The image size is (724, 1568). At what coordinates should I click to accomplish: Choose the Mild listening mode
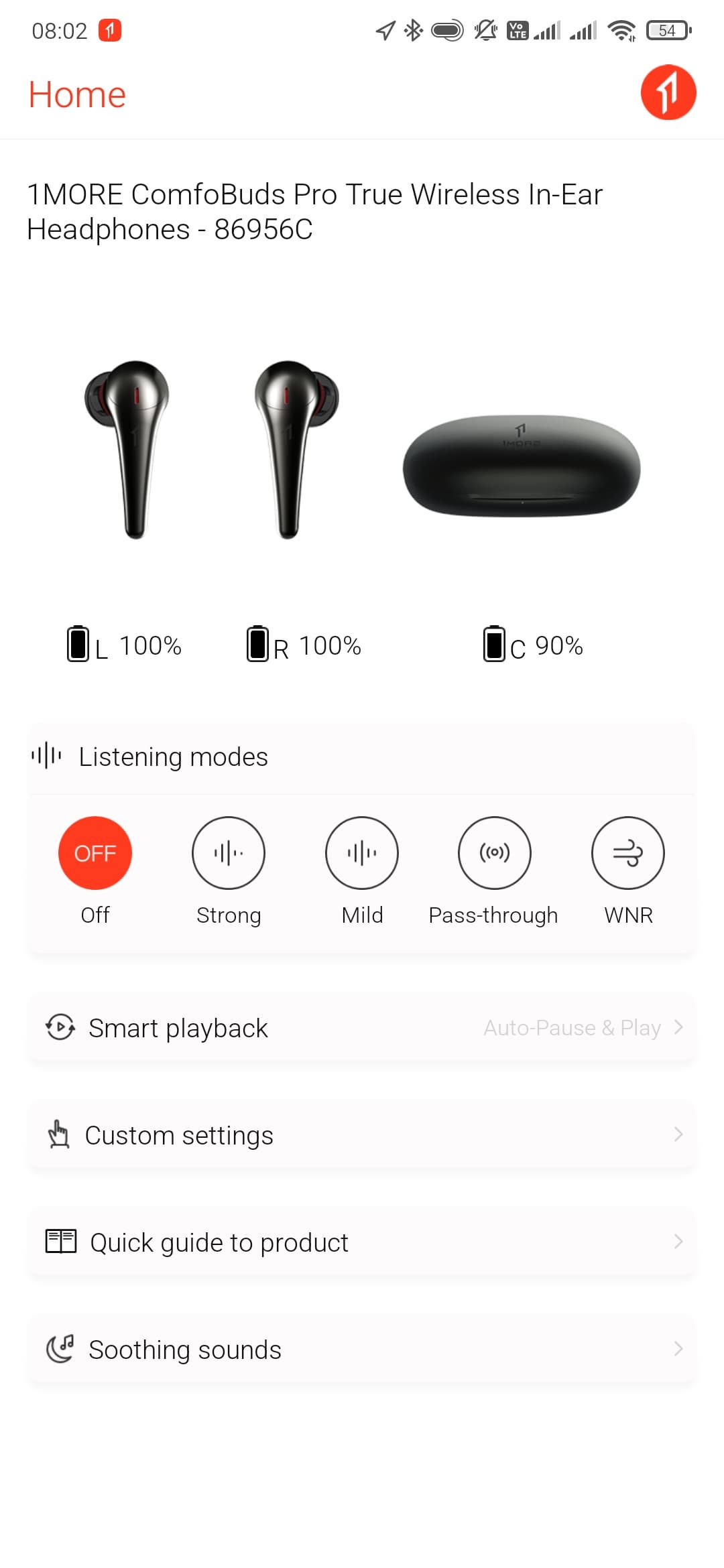(362, 853)
